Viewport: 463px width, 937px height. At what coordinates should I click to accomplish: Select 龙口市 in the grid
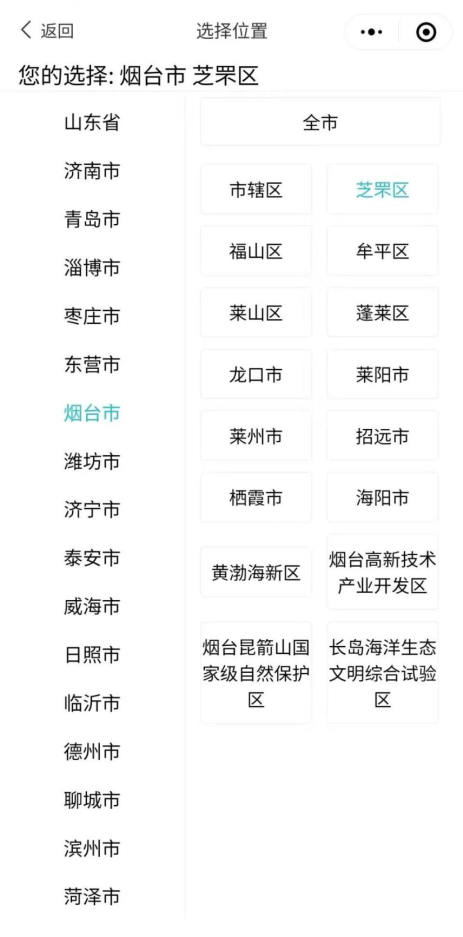[x=256, y=375]
